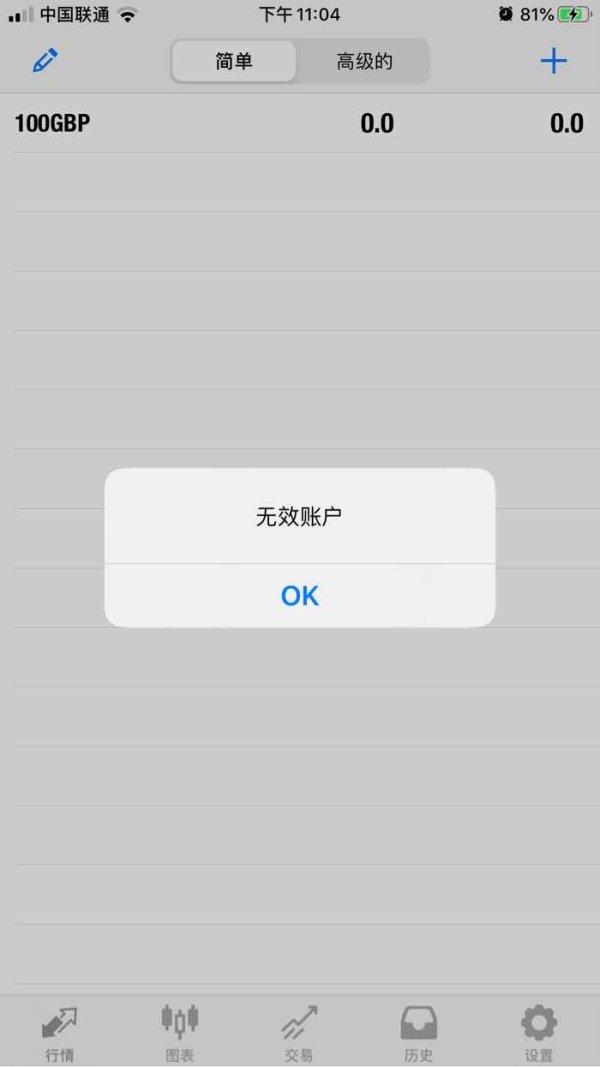Dismiss the 无效账户 alert with OK
Viewport: 600px width, 1067px height.
click(299, 595)
